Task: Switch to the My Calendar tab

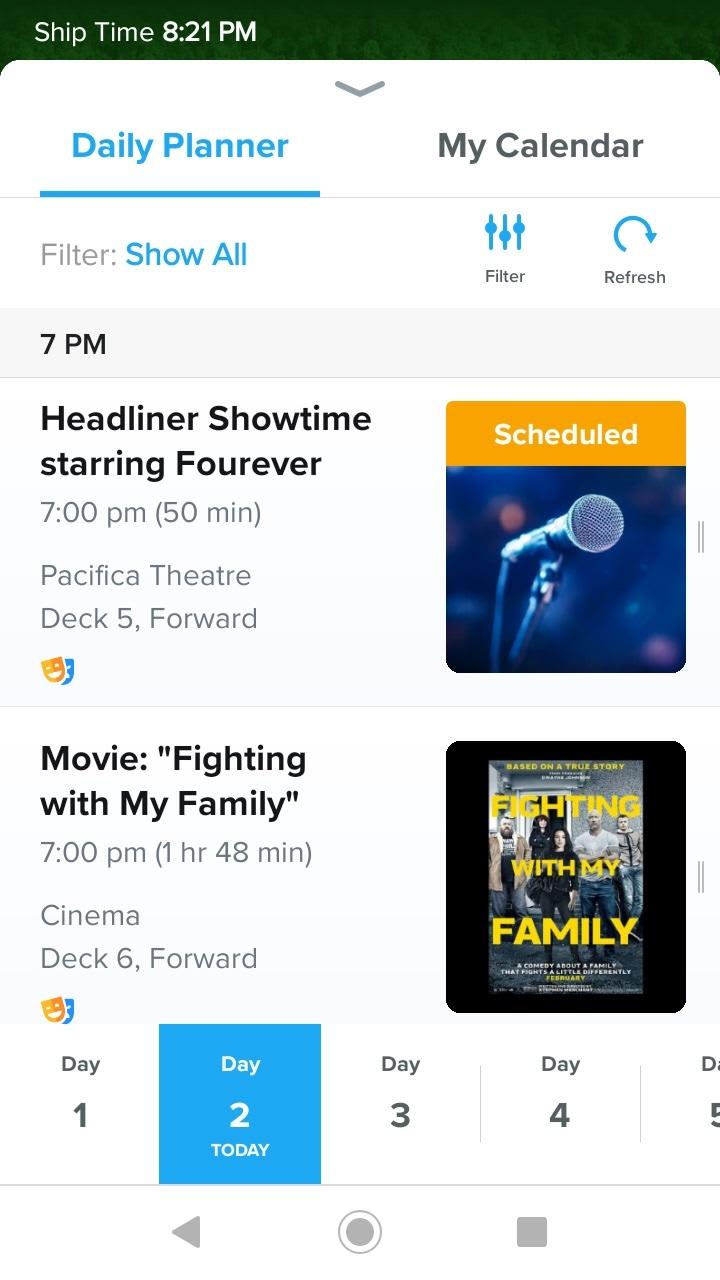Action: coord(540,146)
